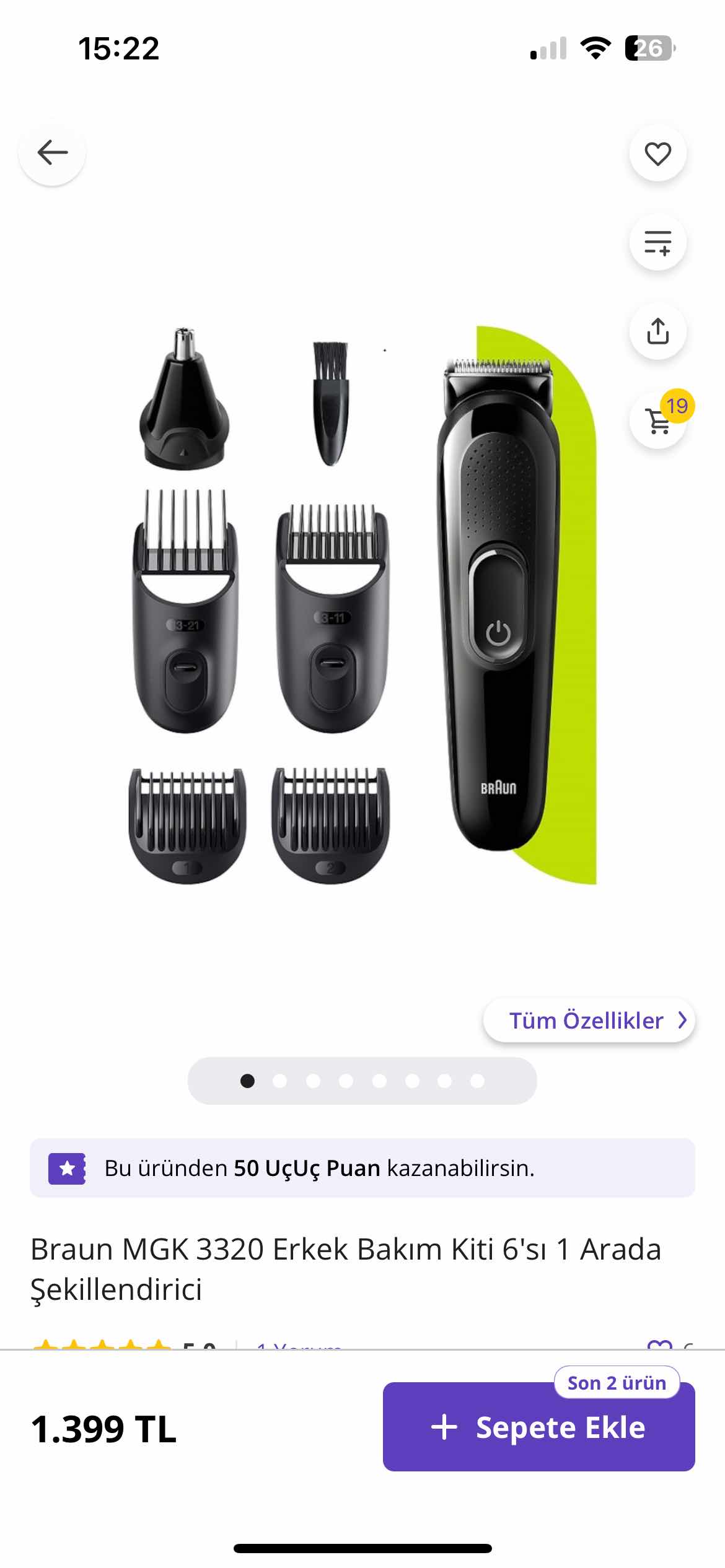Go back using the arrow button
Screen dimensions: 725x1568
point(52,152)
